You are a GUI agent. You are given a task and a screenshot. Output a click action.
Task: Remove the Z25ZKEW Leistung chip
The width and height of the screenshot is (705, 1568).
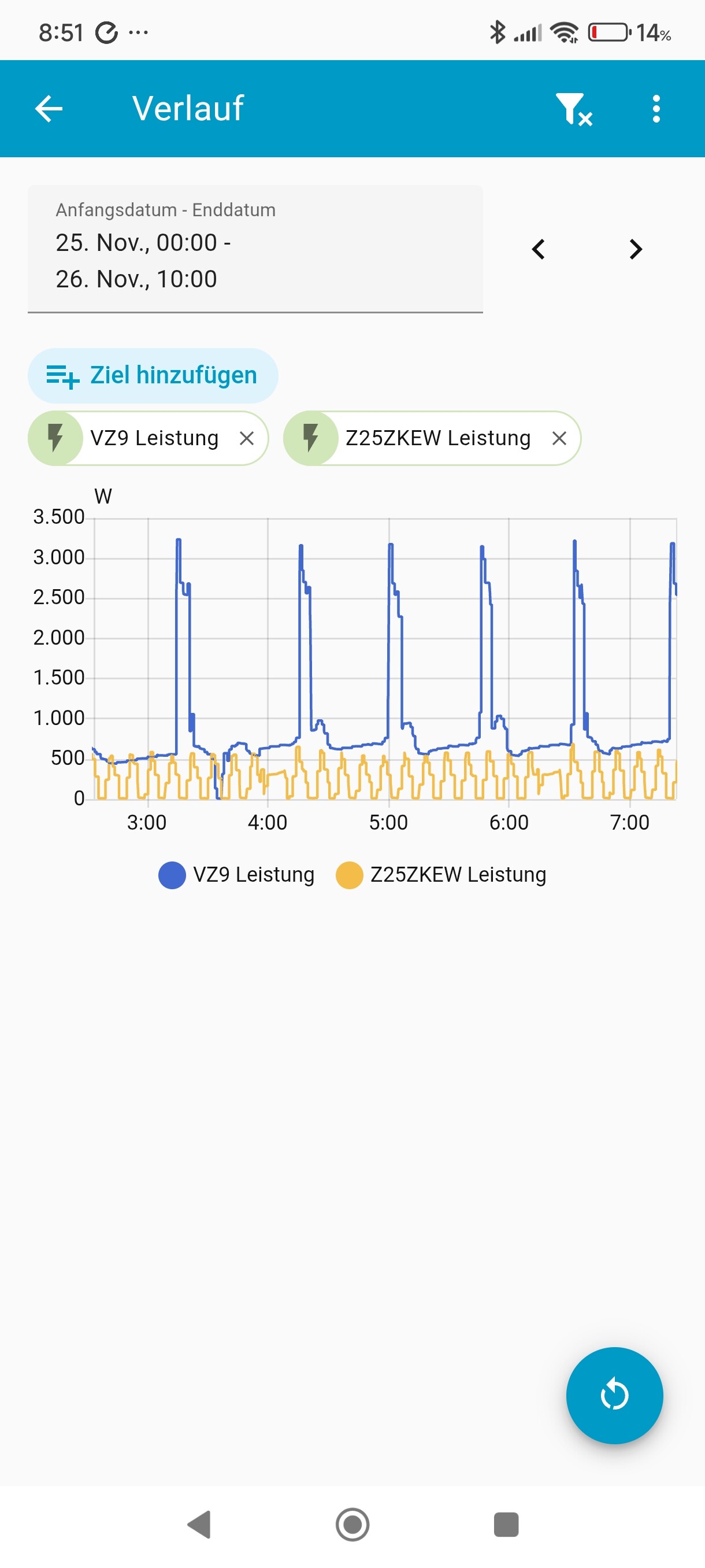(559, 438)
